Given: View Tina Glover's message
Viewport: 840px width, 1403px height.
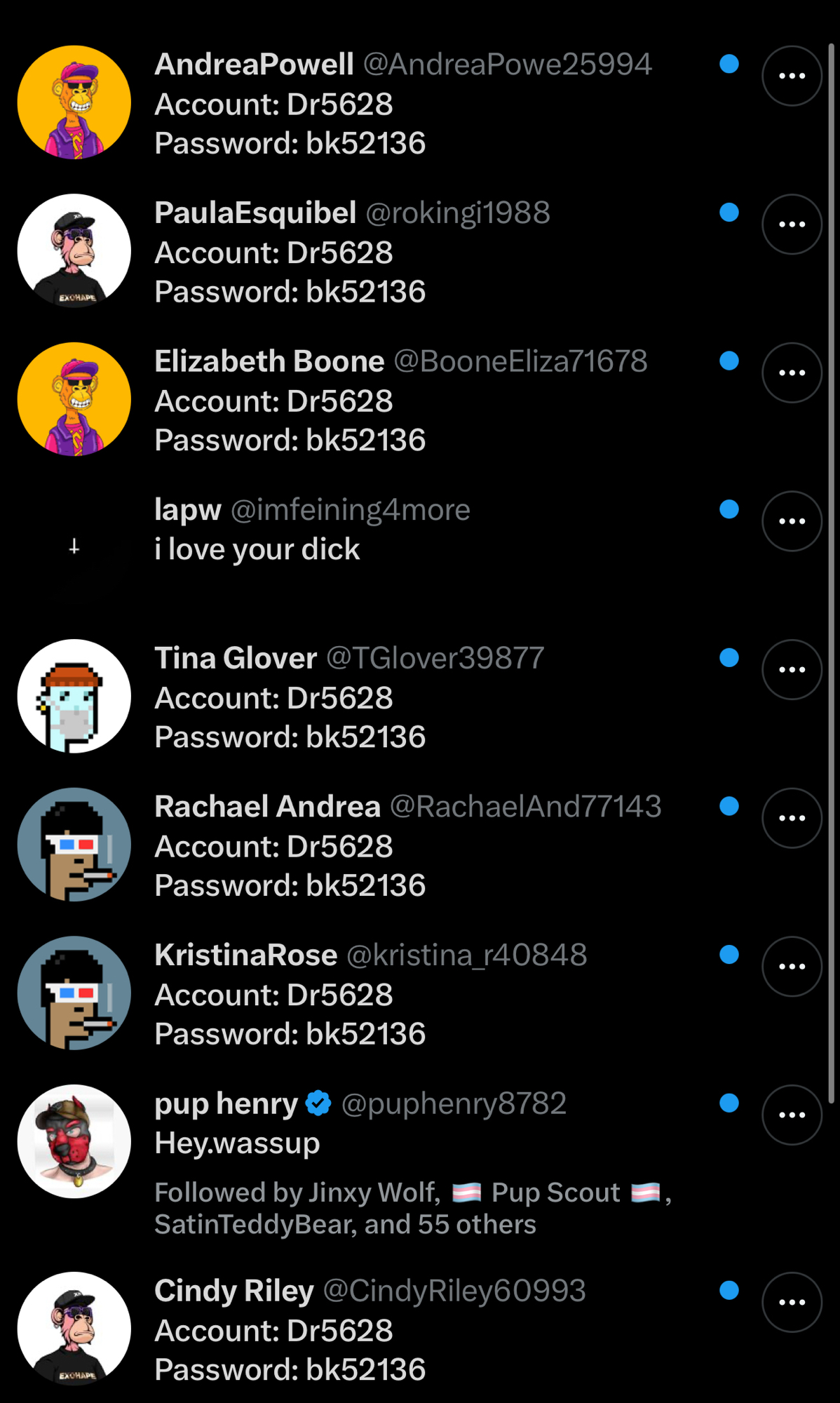Looking at the screenshot, I should (421, 697).
